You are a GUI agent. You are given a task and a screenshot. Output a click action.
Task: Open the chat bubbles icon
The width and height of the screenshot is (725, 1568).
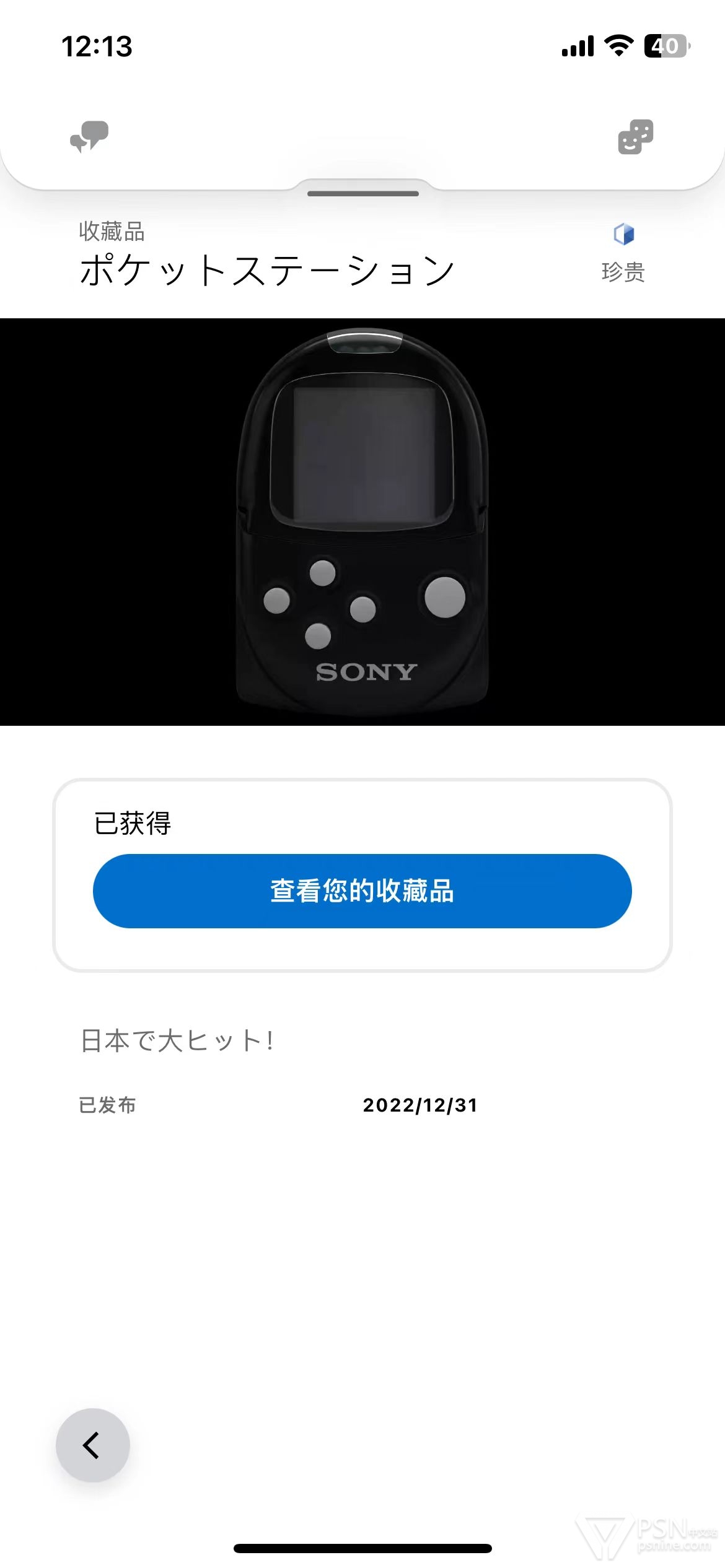pos(89,137)
